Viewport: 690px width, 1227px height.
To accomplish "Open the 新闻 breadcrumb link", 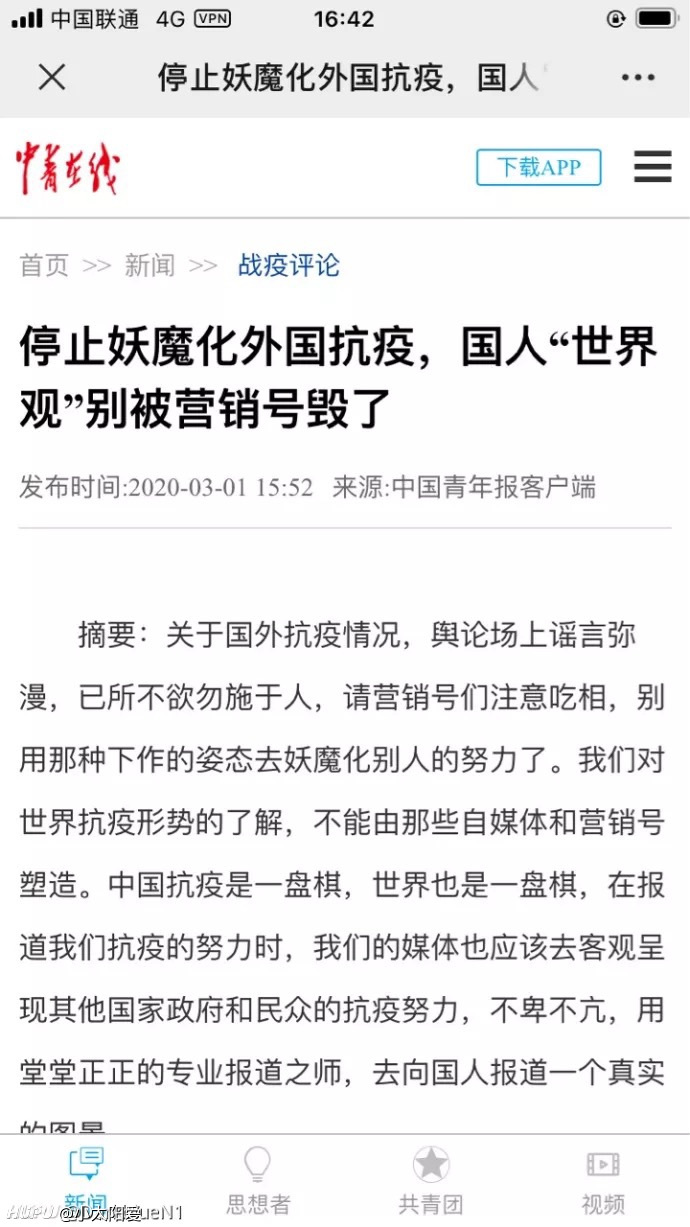I will coord(149,265).
